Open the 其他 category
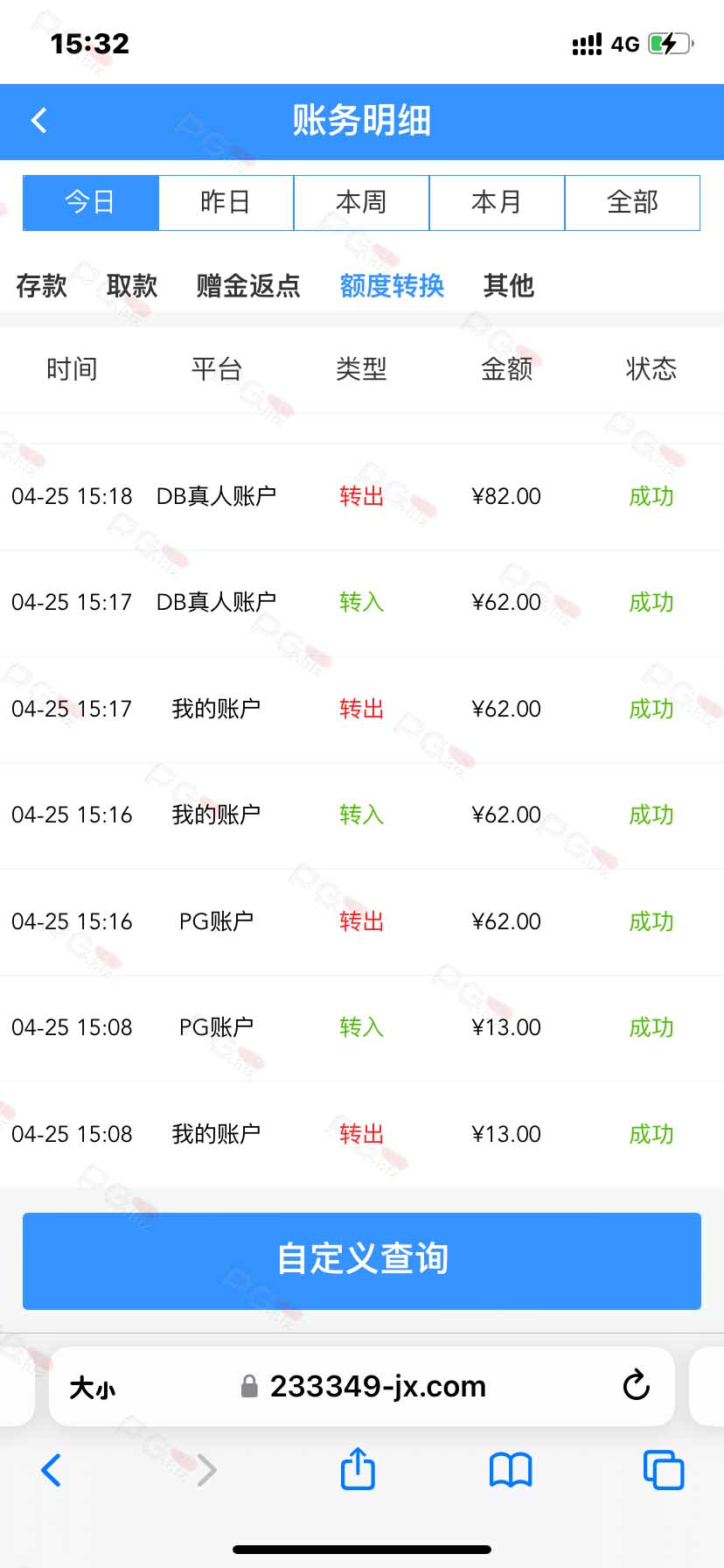The image size is (724, 1568). 509,285
